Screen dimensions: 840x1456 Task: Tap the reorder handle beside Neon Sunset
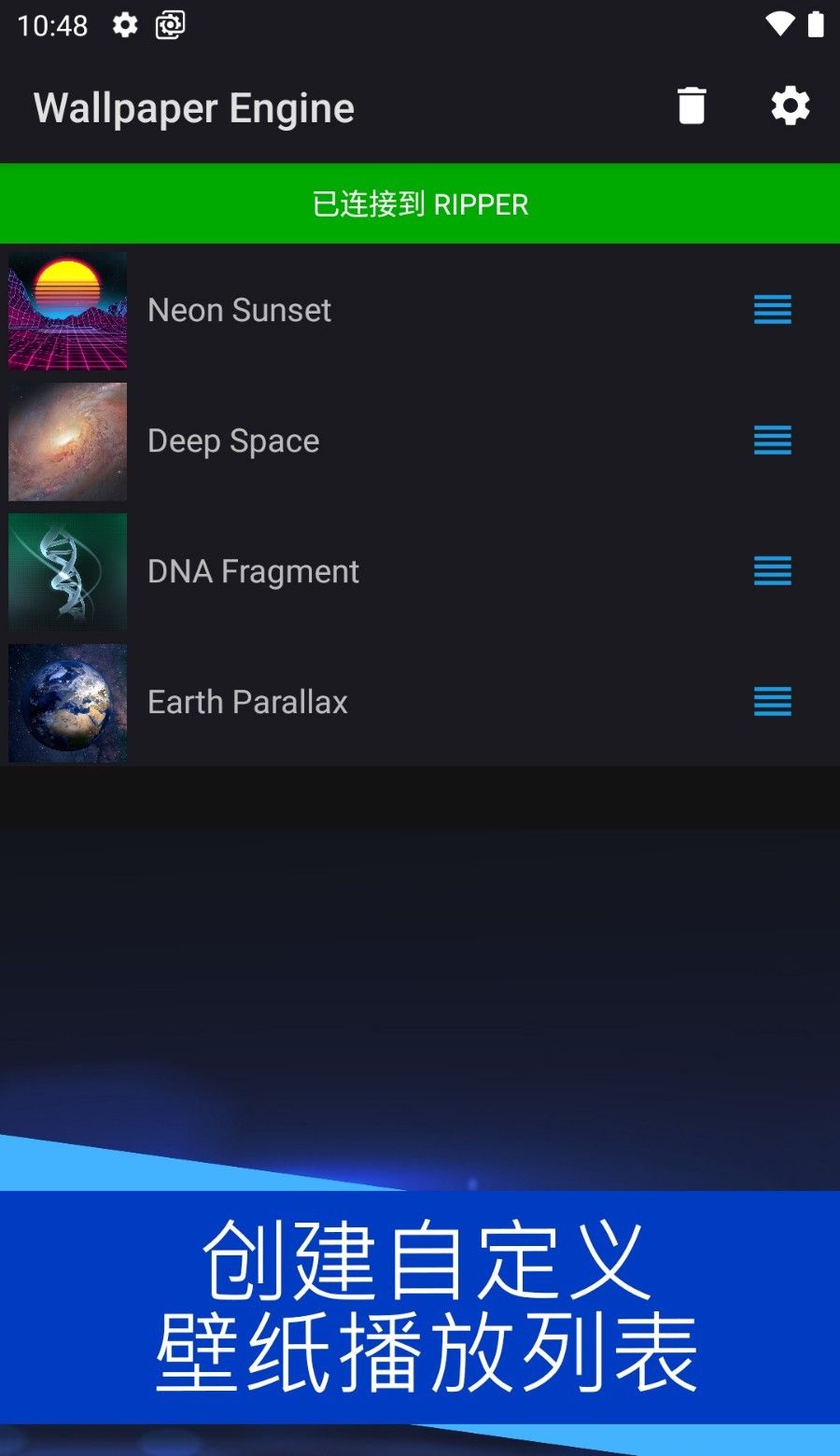tap(773, 310)
